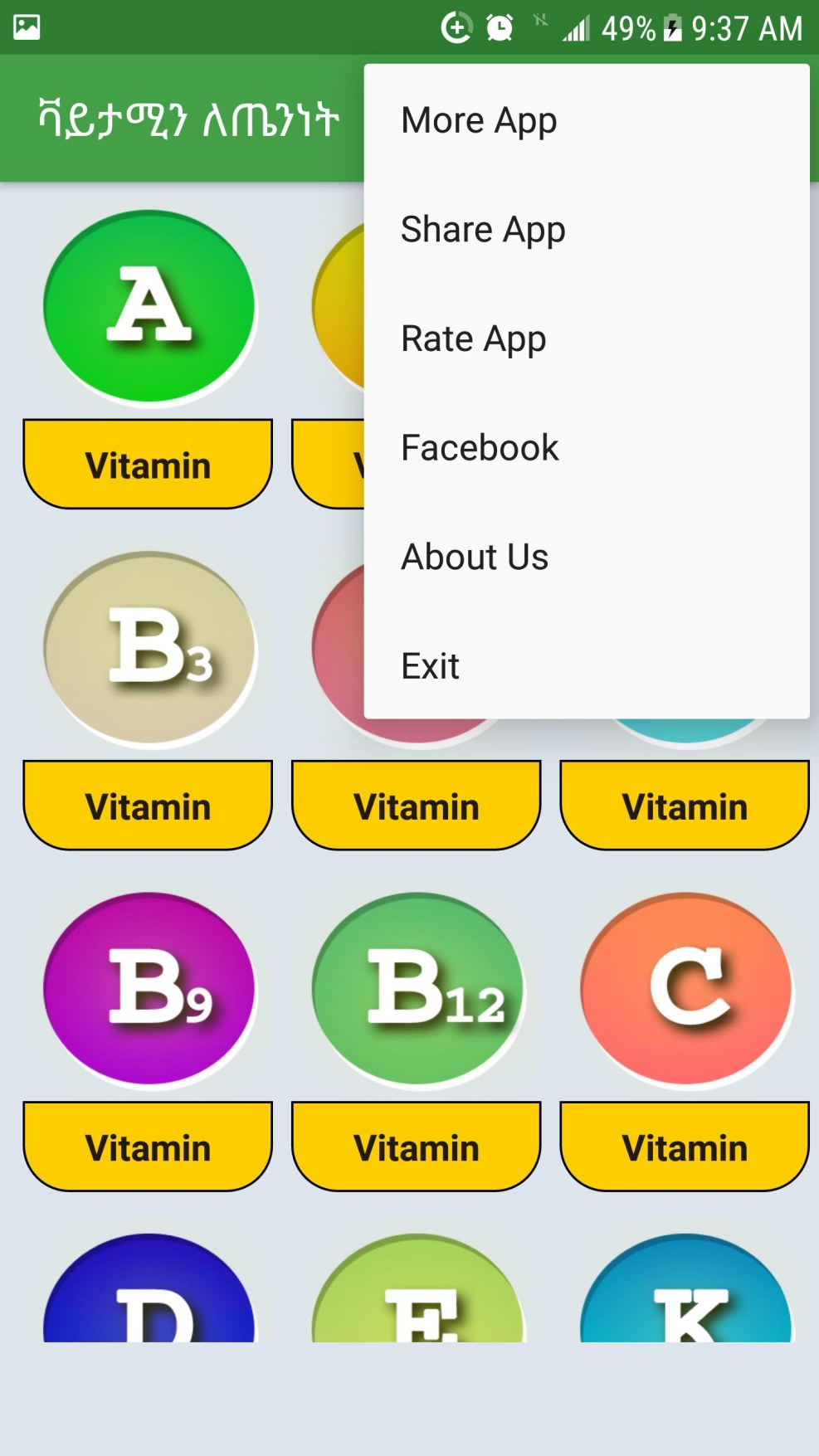Tap the yellow Vitamin label below C
This screenshot has height=1456, width=819.
click(685, 1148)
